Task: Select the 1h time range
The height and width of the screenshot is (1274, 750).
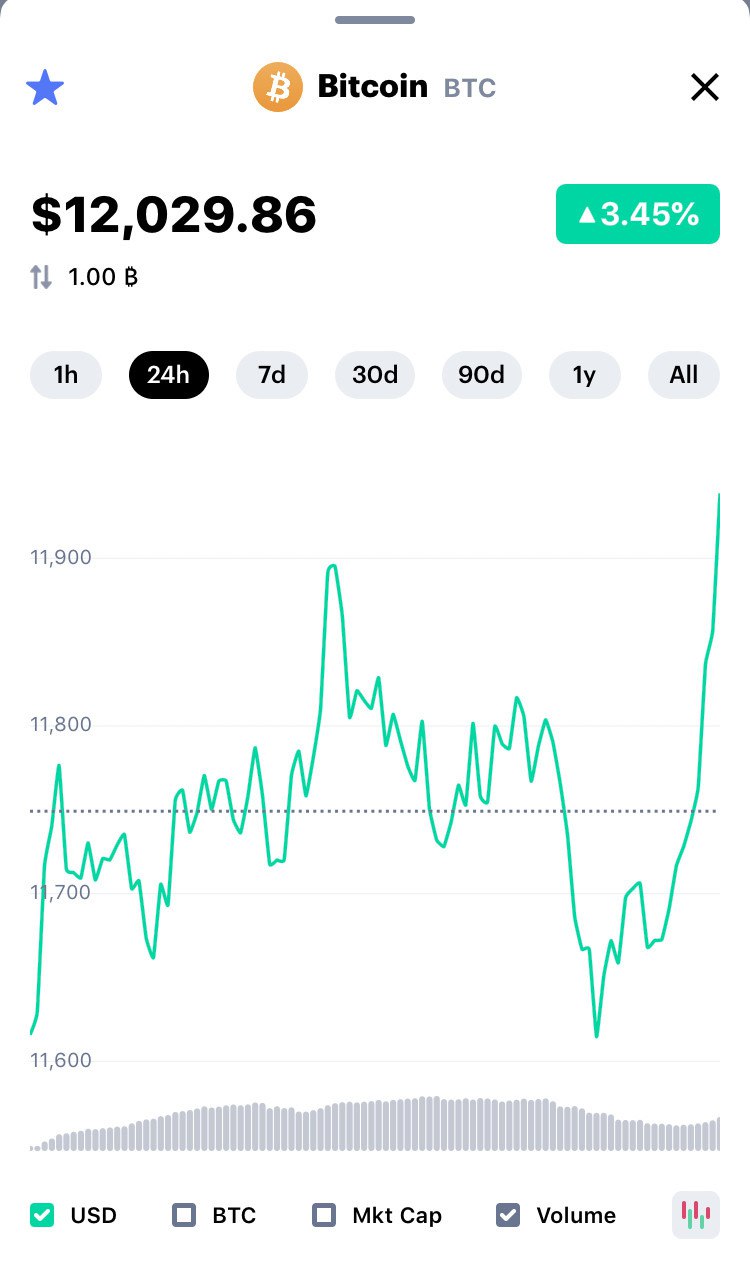Action: point(66,375)
